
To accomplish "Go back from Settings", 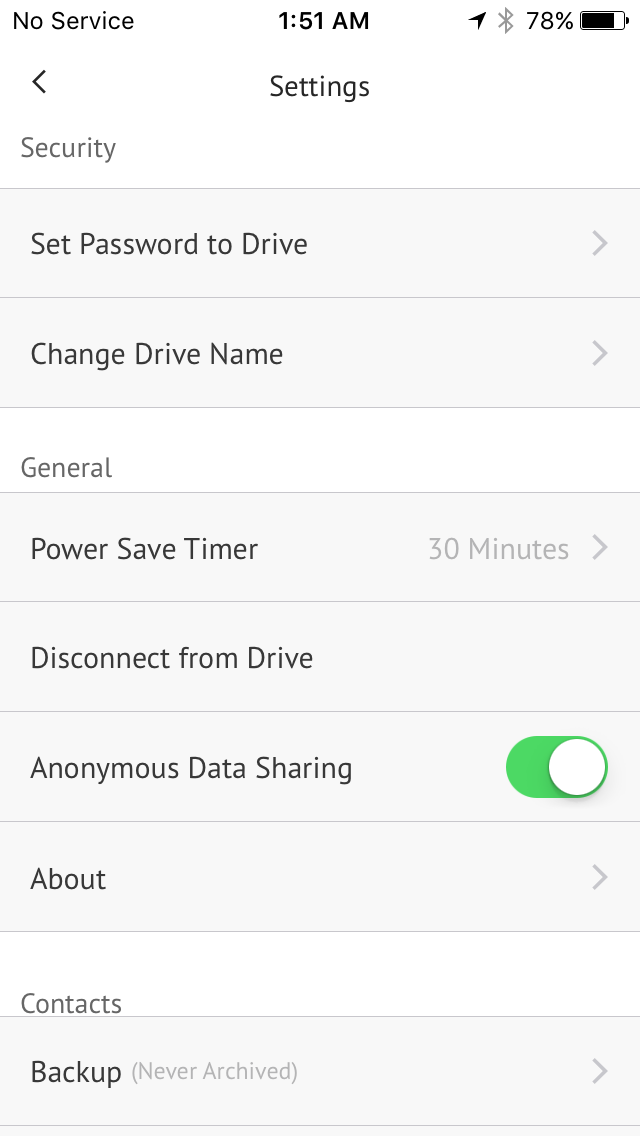I will coord(39,82).
